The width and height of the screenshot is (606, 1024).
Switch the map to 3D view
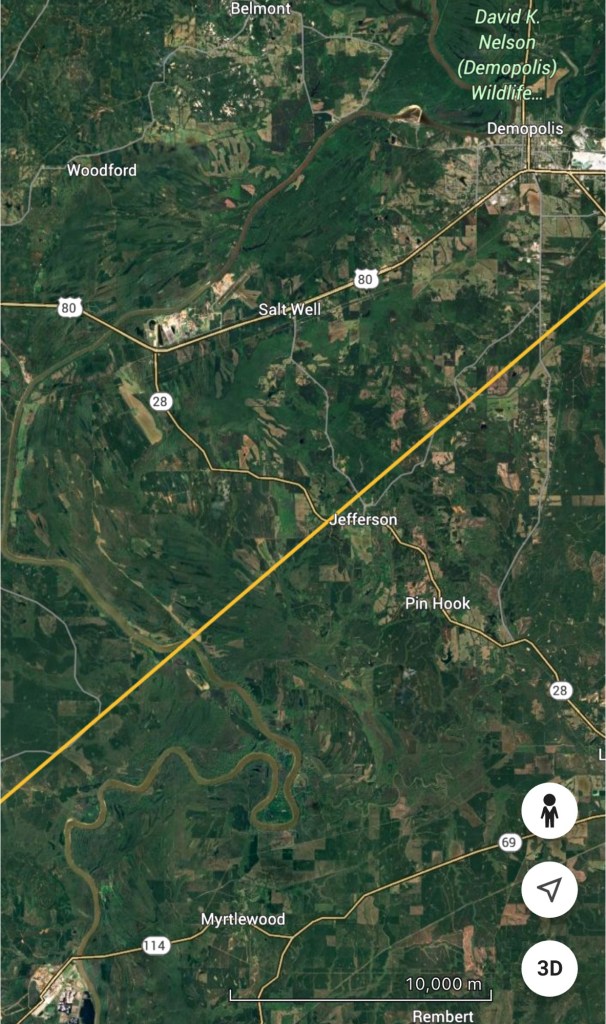point(549,968)
